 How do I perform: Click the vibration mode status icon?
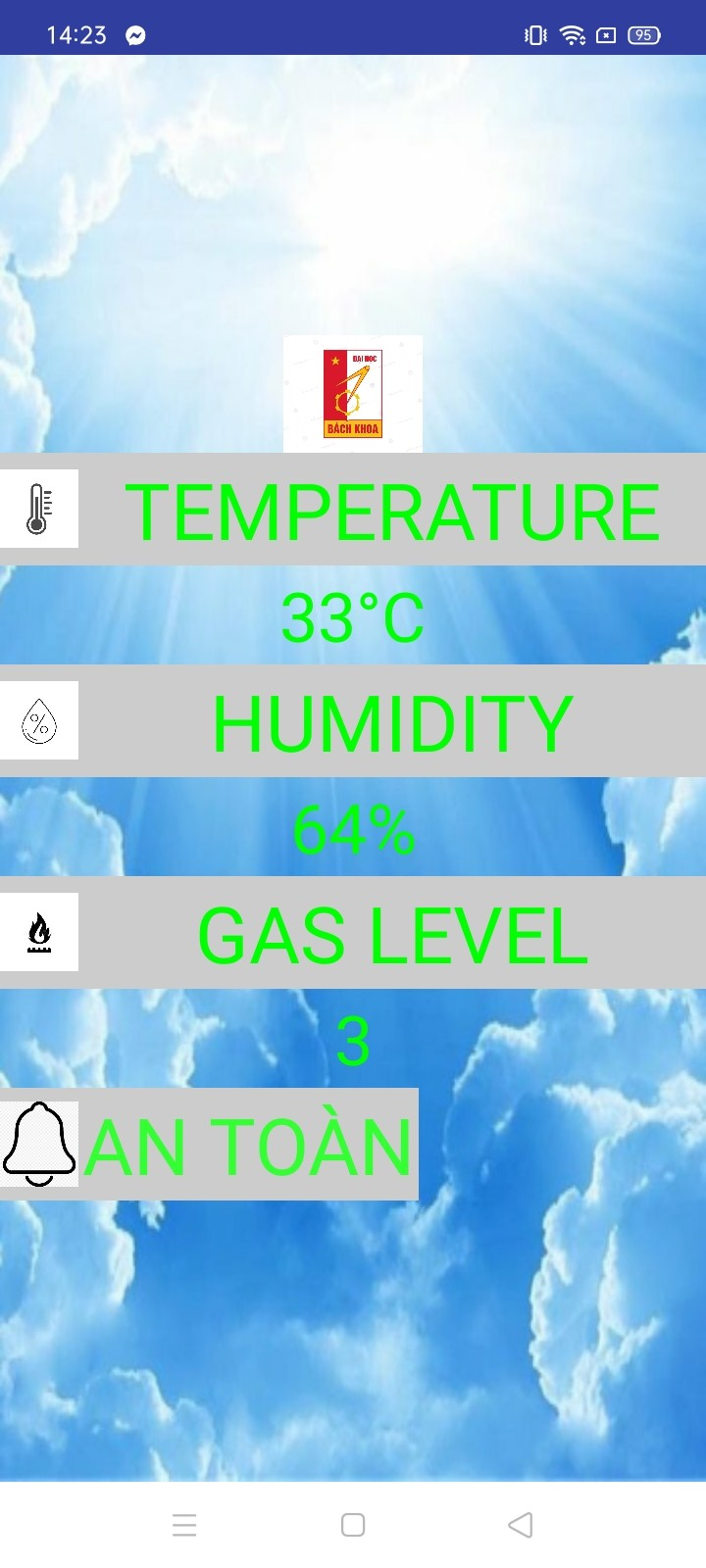(x=534, y=34)
